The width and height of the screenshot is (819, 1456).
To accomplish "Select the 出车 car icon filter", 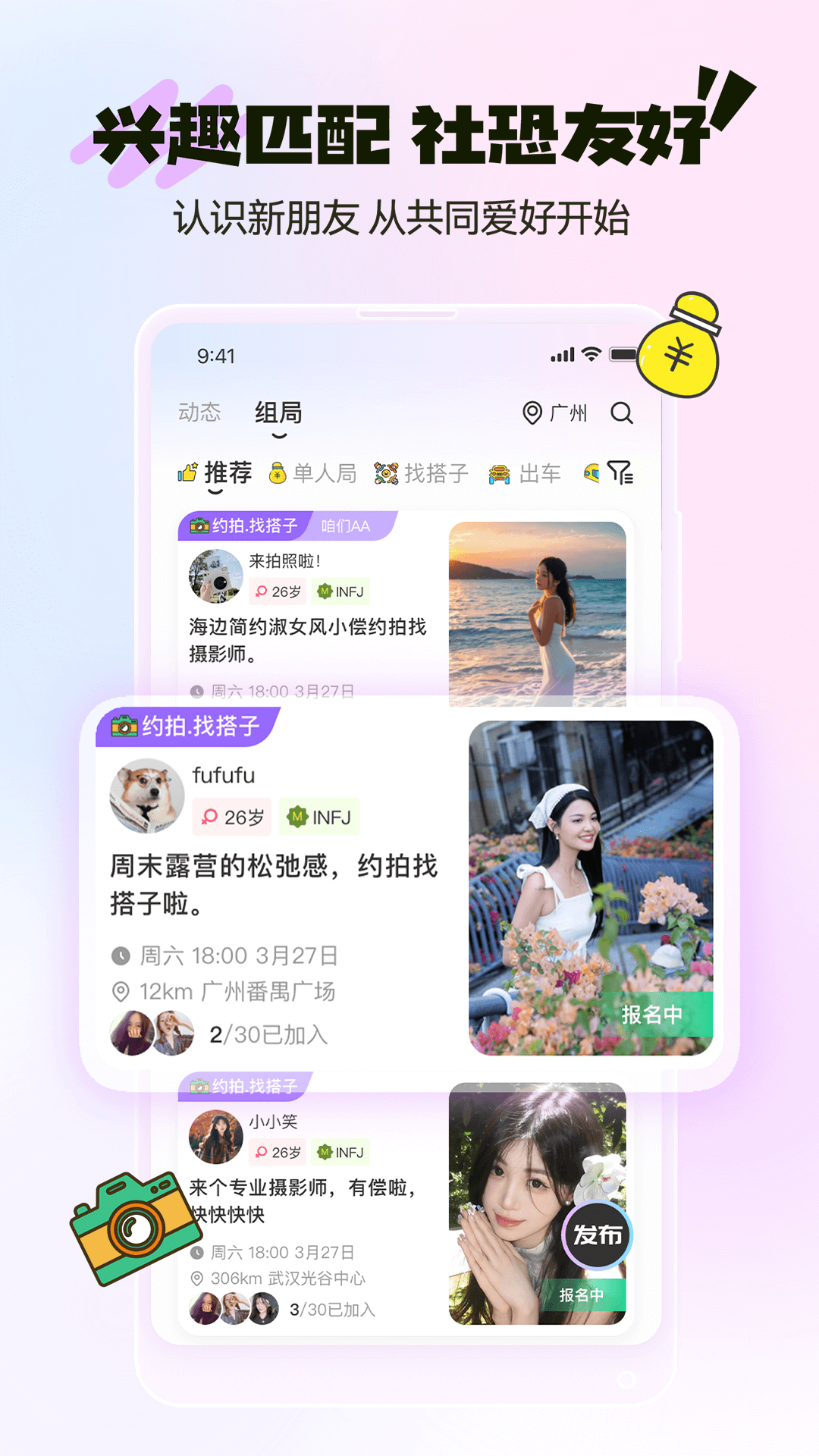I will point(497,472).
